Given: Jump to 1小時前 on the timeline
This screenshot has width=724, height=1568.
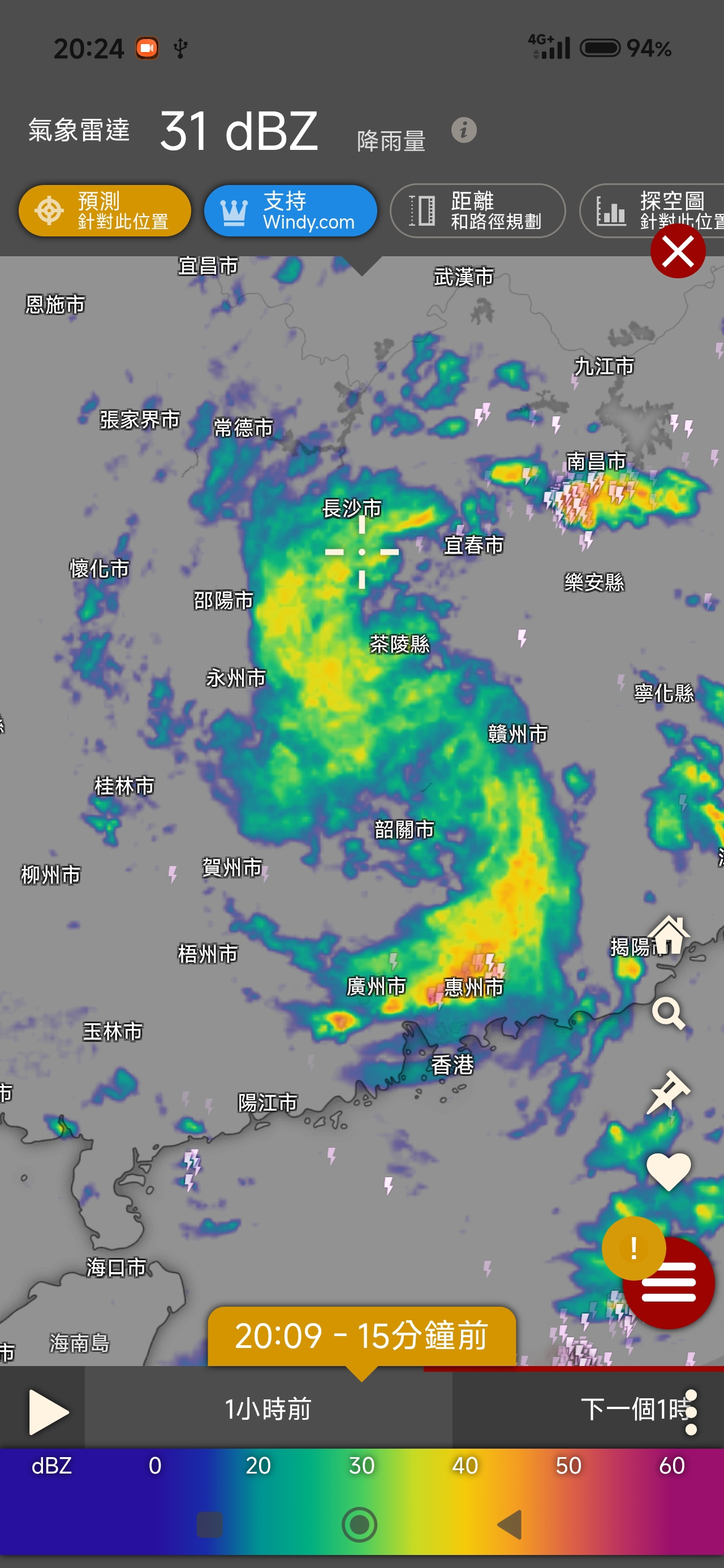Looking at the screenshot, I should click(x=268, y=1409).
